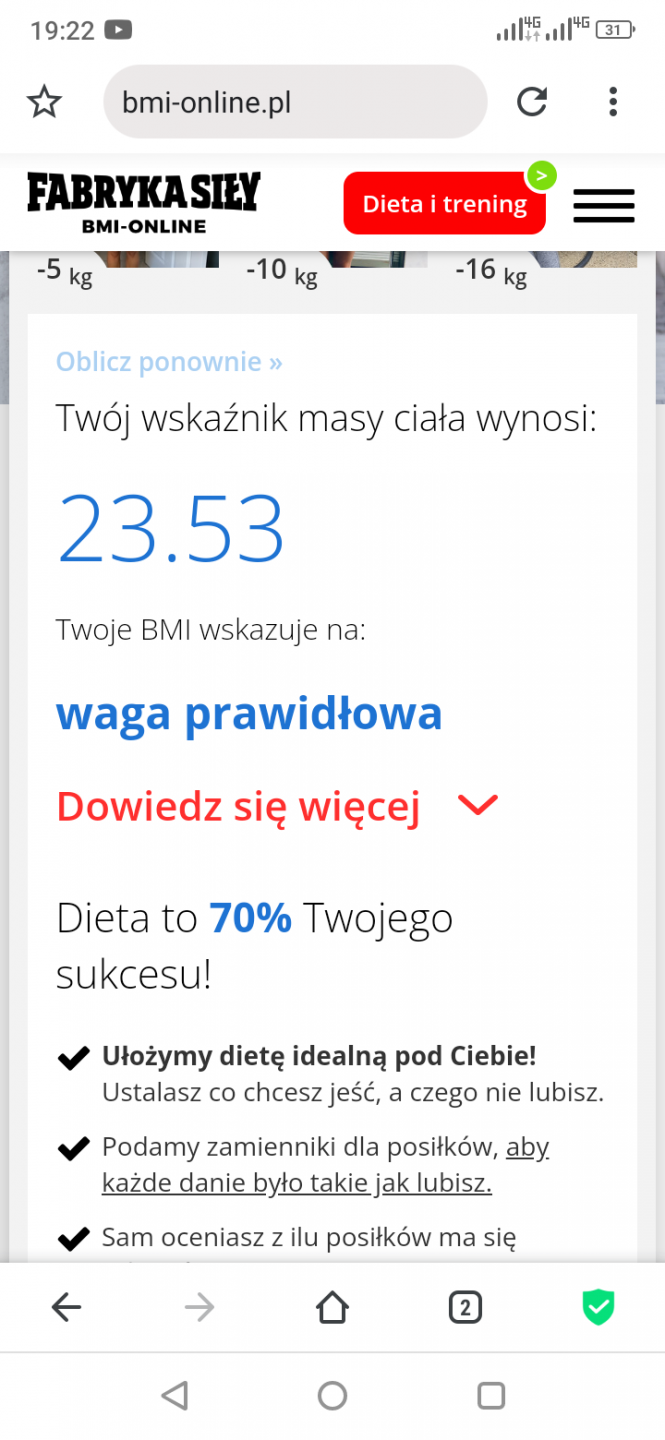The height and width of the screenshot is (1440, 665).
Task: Open the green security shield
Action: (598, 1307)
